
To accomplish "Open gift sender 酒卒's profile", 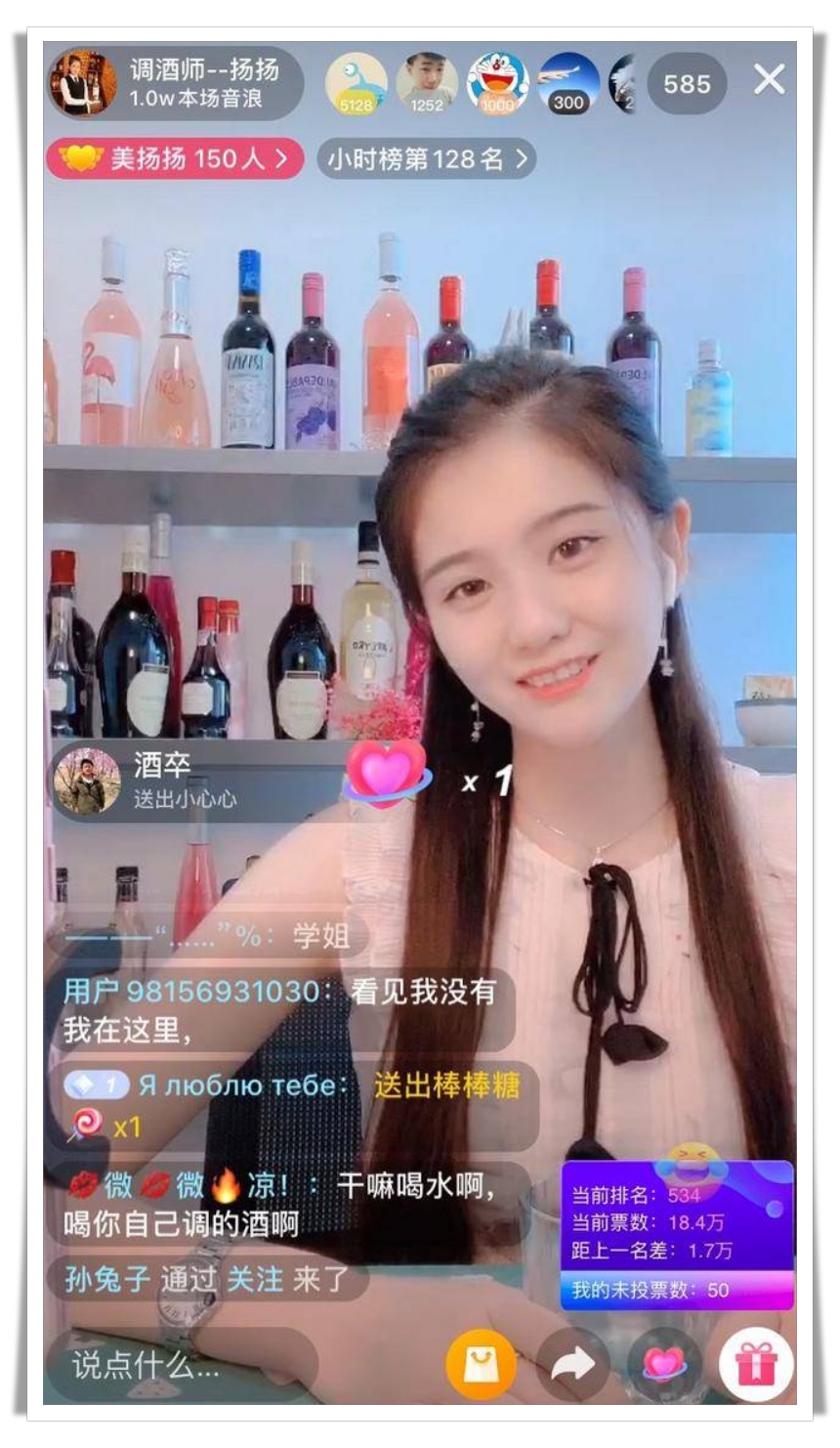I will click(87, 782).
